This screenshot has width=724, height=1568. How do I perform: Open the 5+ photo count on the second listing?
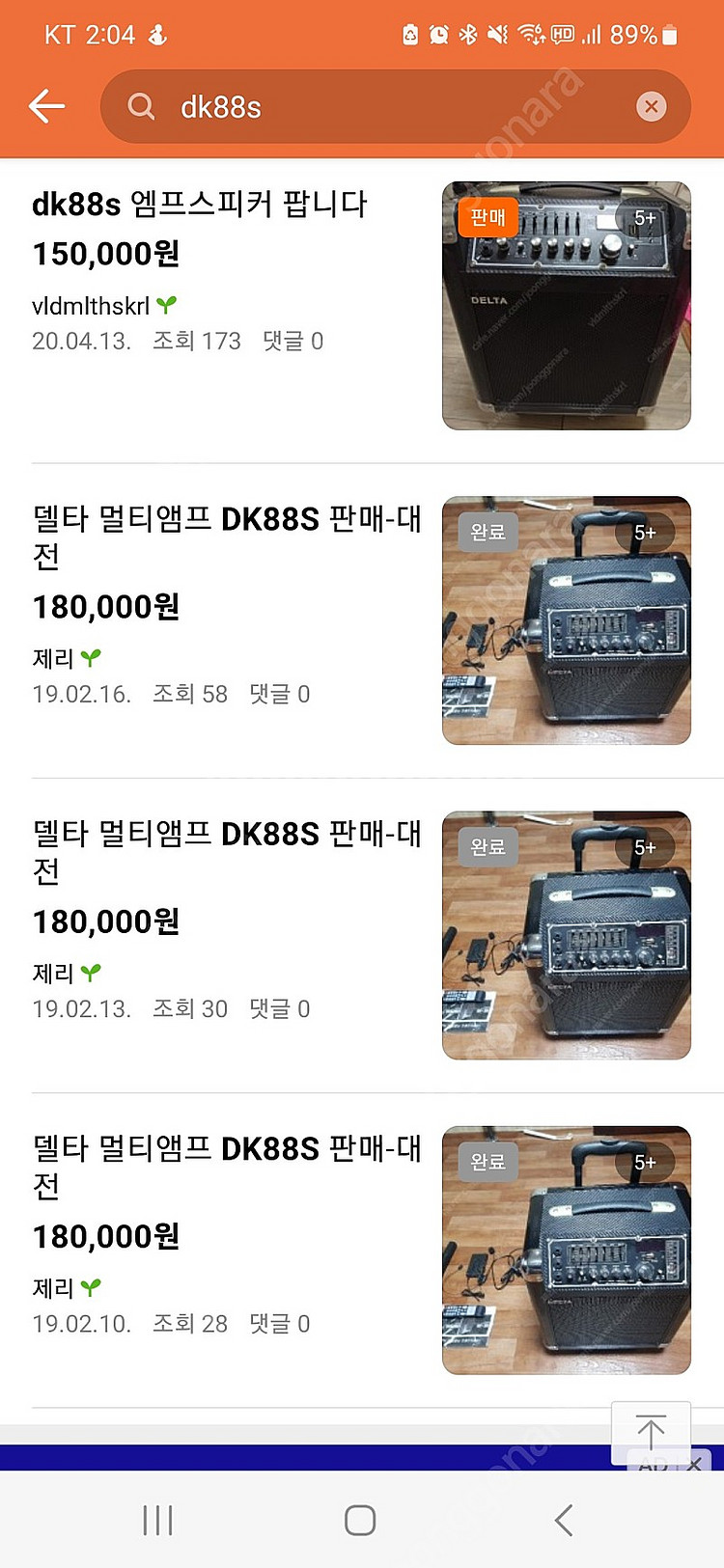pyautogui.click(x=646, y=534)
